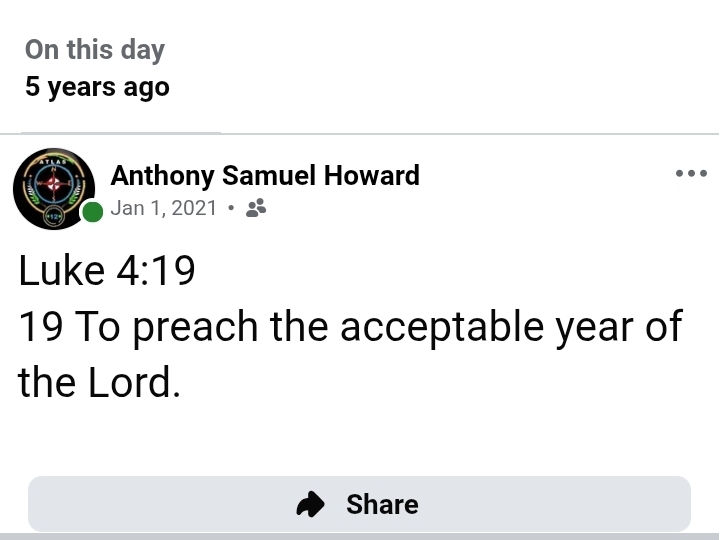
Task: Open the post's three-dot options menu
Action: [691, 174]
